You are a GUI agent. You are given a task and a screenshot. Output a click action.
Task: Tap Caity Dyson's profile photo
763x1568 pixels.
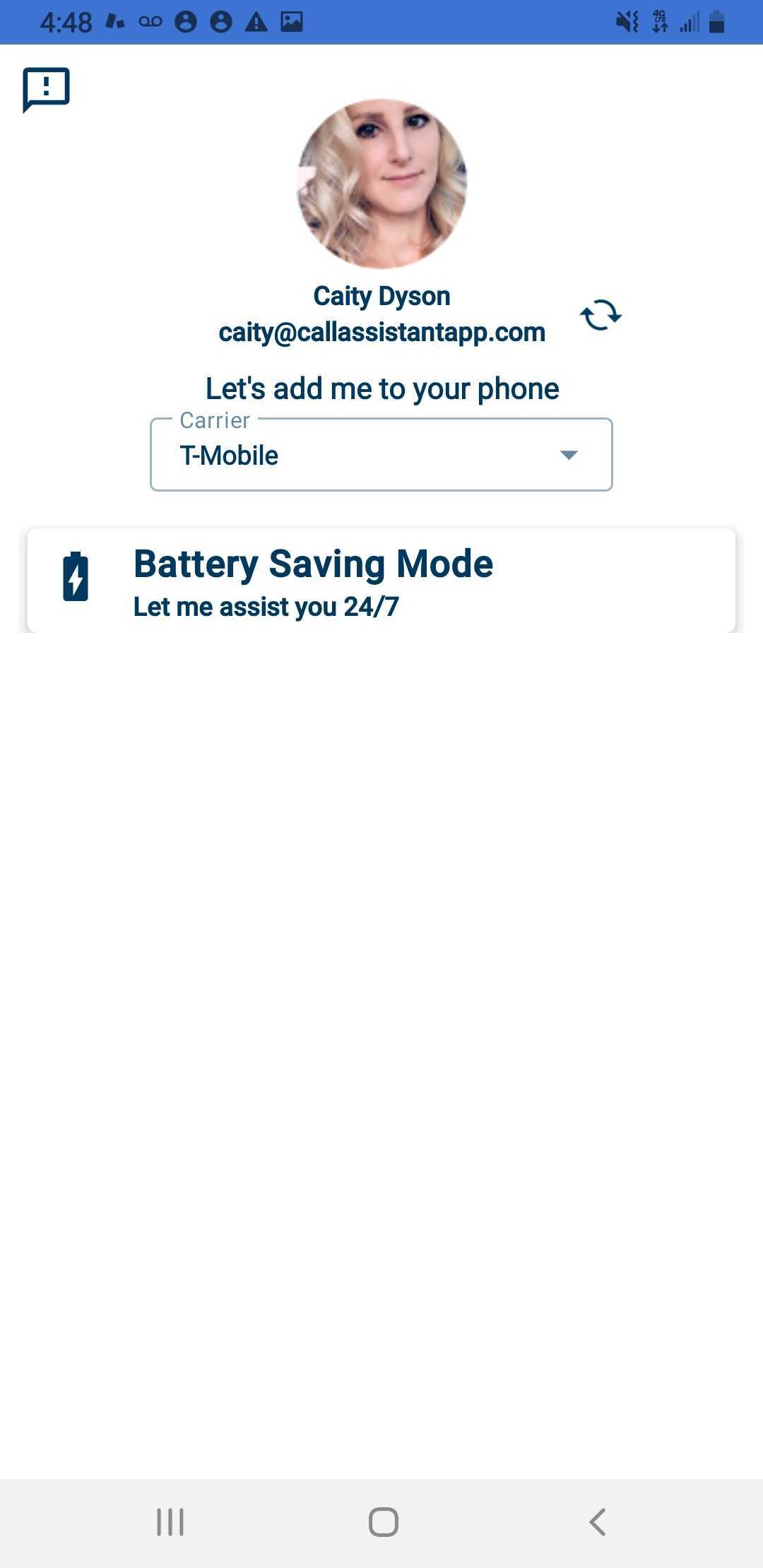pos(381,184)
